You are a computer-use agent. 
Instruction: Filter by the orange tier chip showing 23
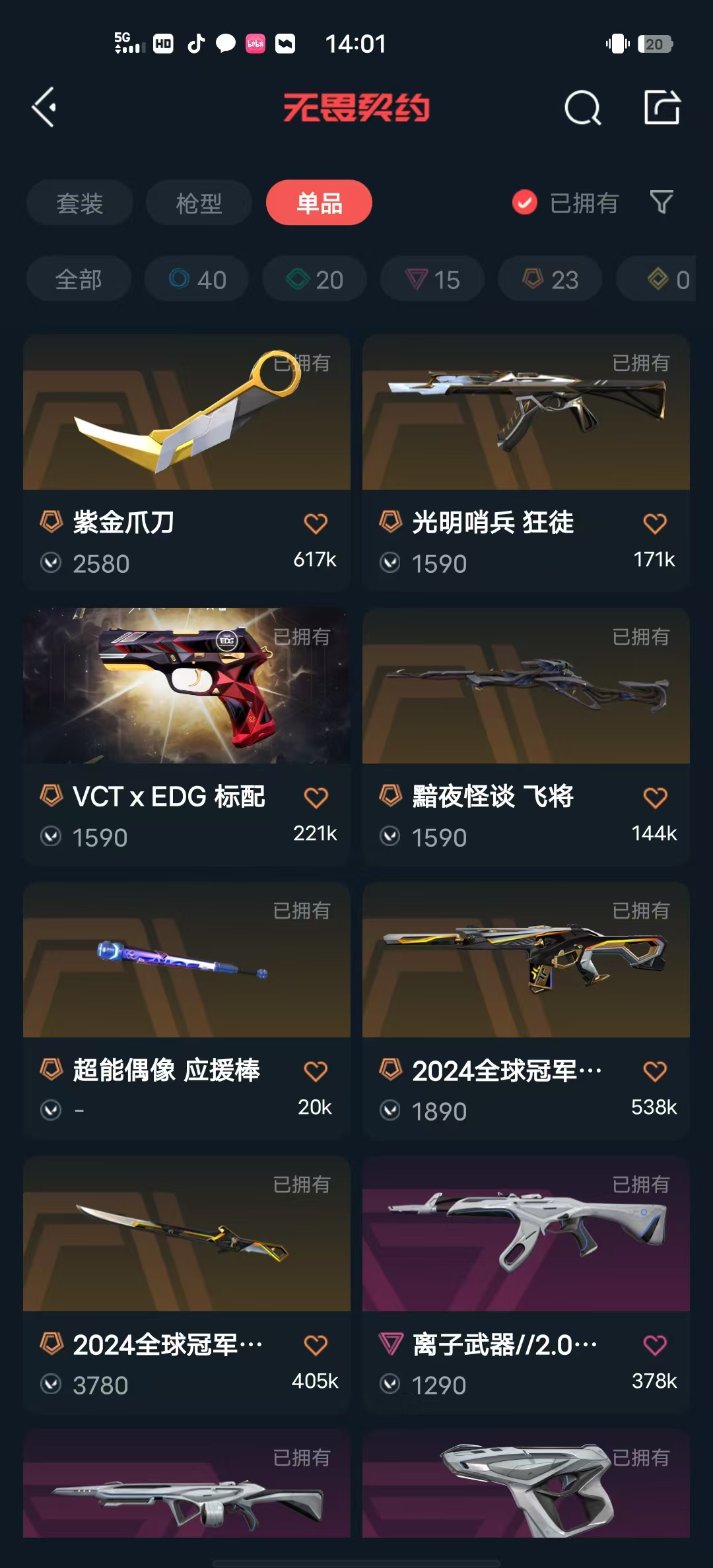(550, 279)
